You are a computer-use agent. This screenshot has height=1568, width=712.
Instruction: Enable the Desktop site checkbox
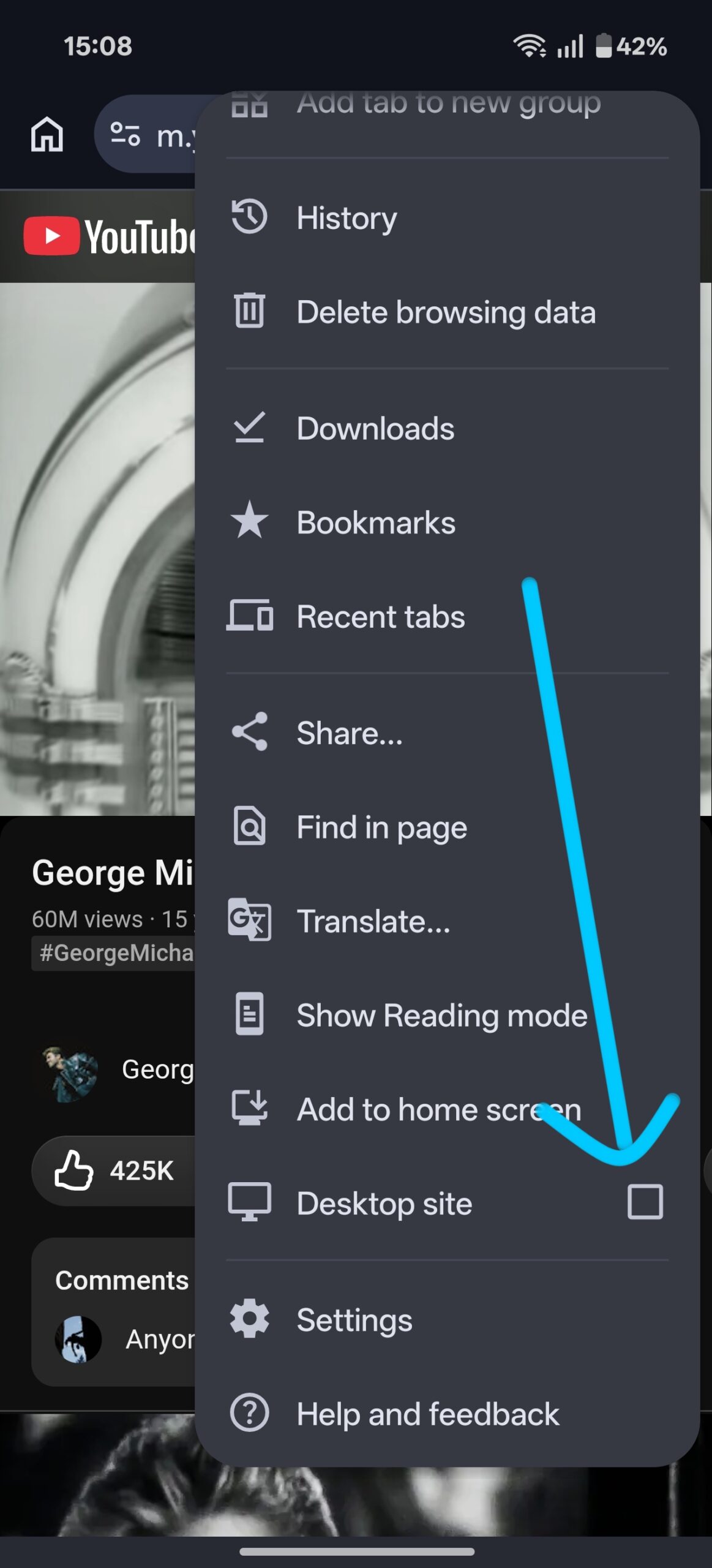645,1202
